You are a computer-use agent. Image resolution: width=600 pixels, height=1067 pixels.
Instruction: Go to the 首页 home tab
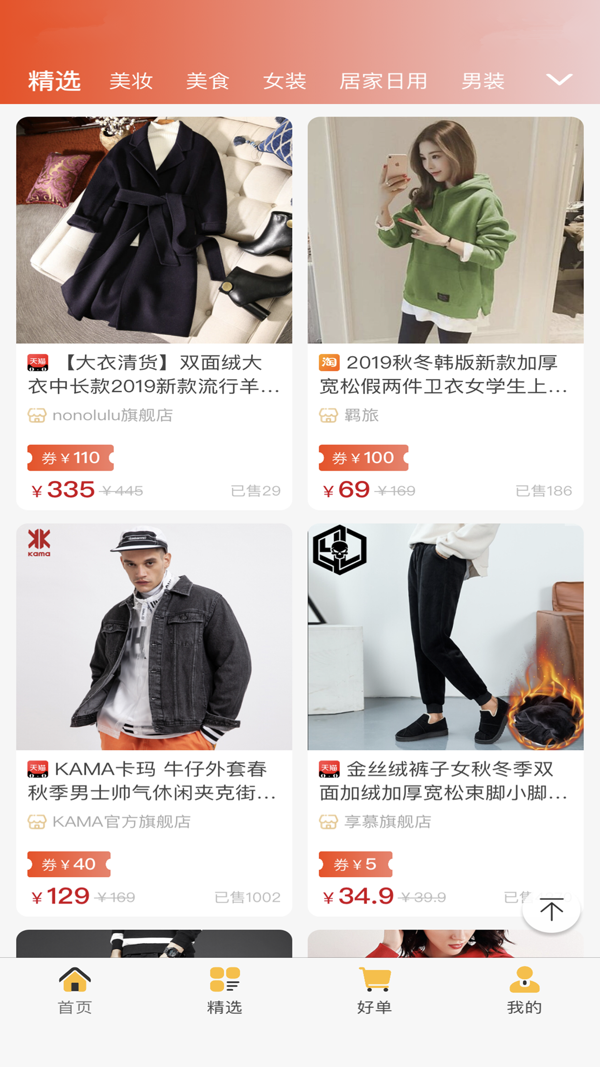pos(75,990)
